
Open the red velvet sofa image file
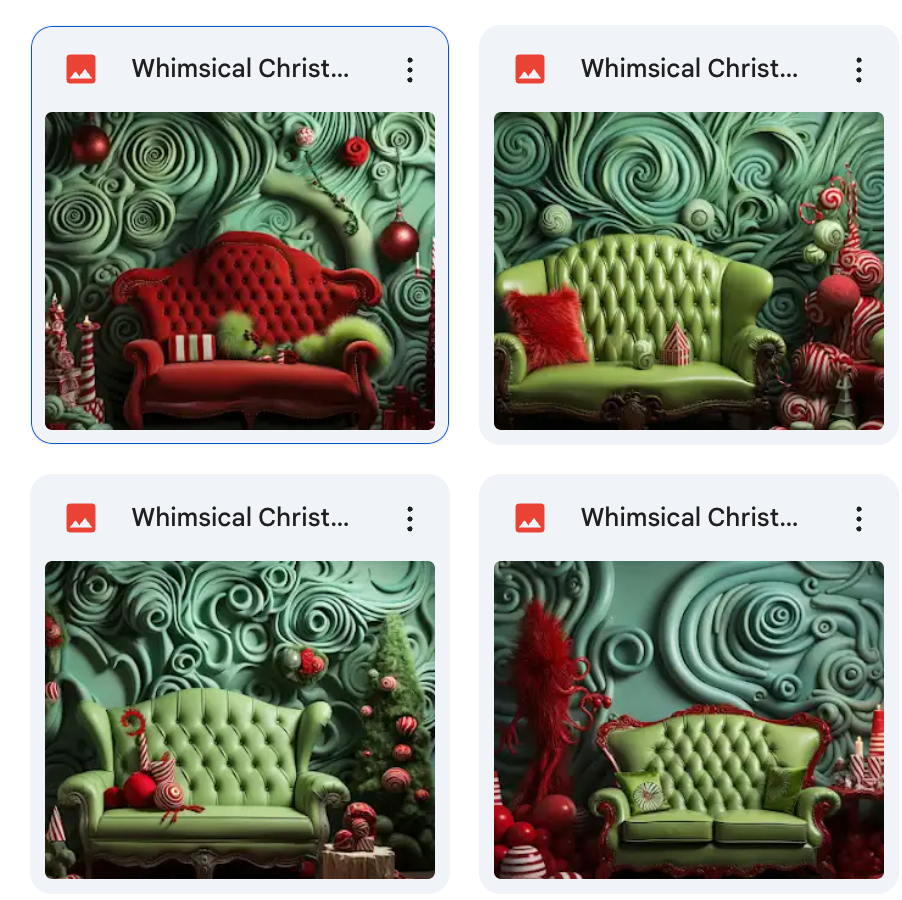click(240, 270)
